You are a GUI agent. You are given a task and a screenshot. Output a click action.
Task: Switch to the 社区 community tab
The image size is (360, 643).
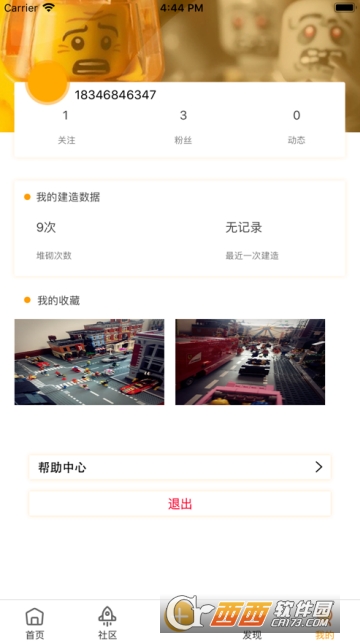point(107,623)
